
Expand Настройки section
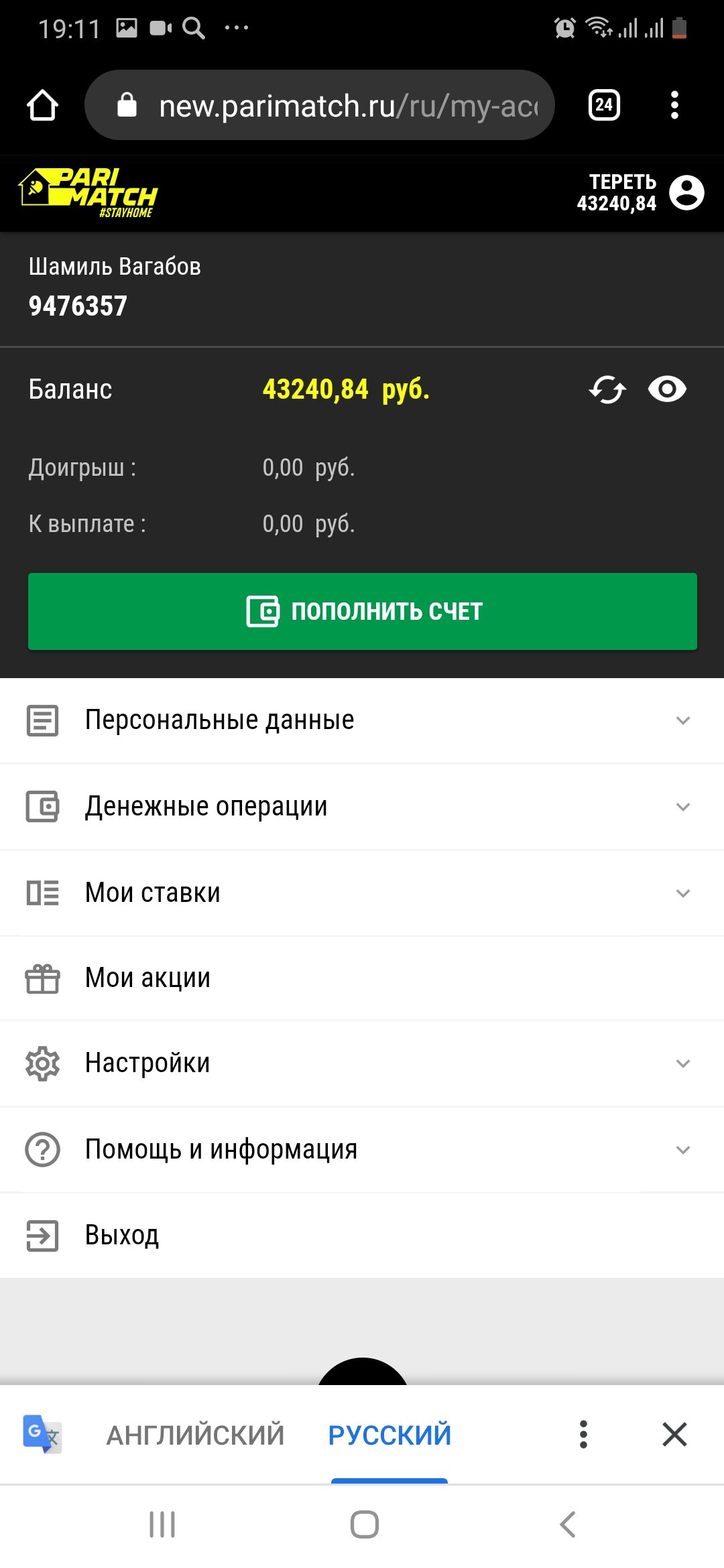click(x=362, y=1063)
